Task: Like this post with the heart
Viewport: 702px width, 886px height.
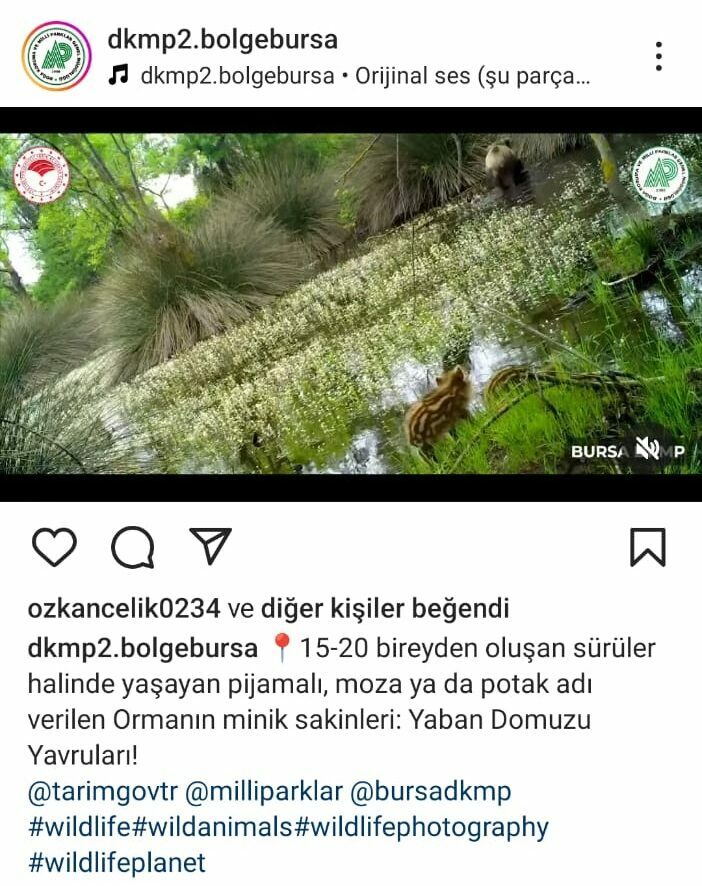Action: [54, 547]
